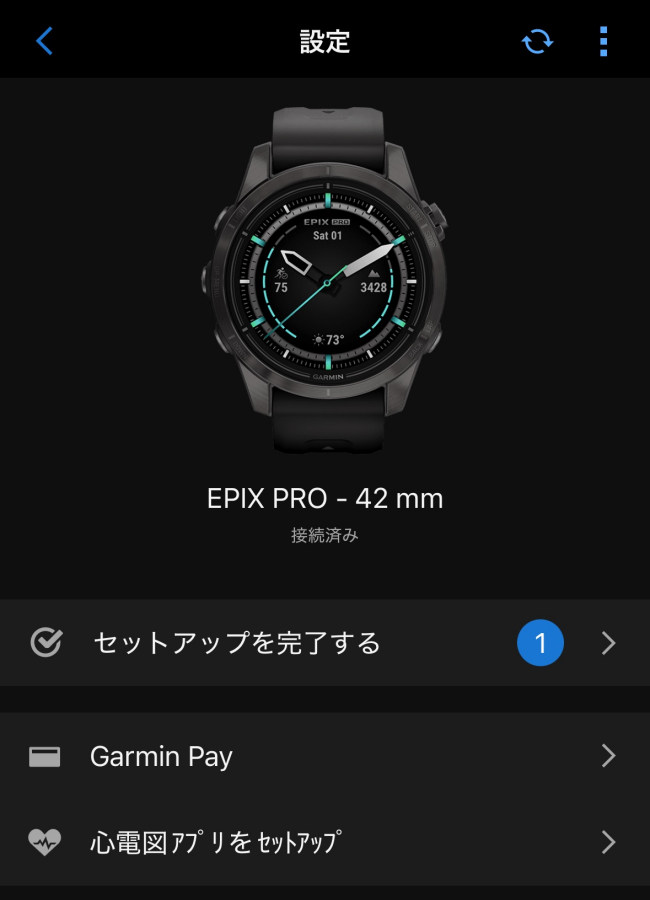Open セットアップを完了する
The width and height of the screenshot is (650, 900).
click(325, 643)
